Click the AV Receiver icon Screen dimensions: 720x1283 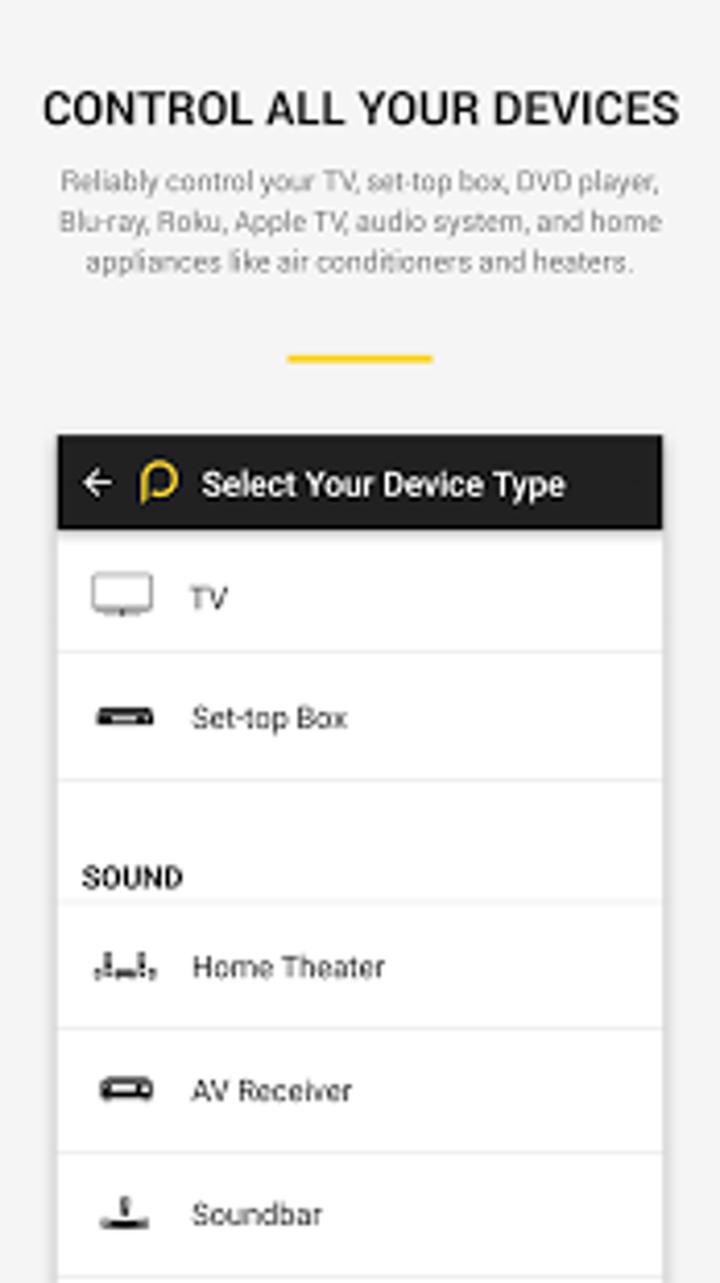124,1090
